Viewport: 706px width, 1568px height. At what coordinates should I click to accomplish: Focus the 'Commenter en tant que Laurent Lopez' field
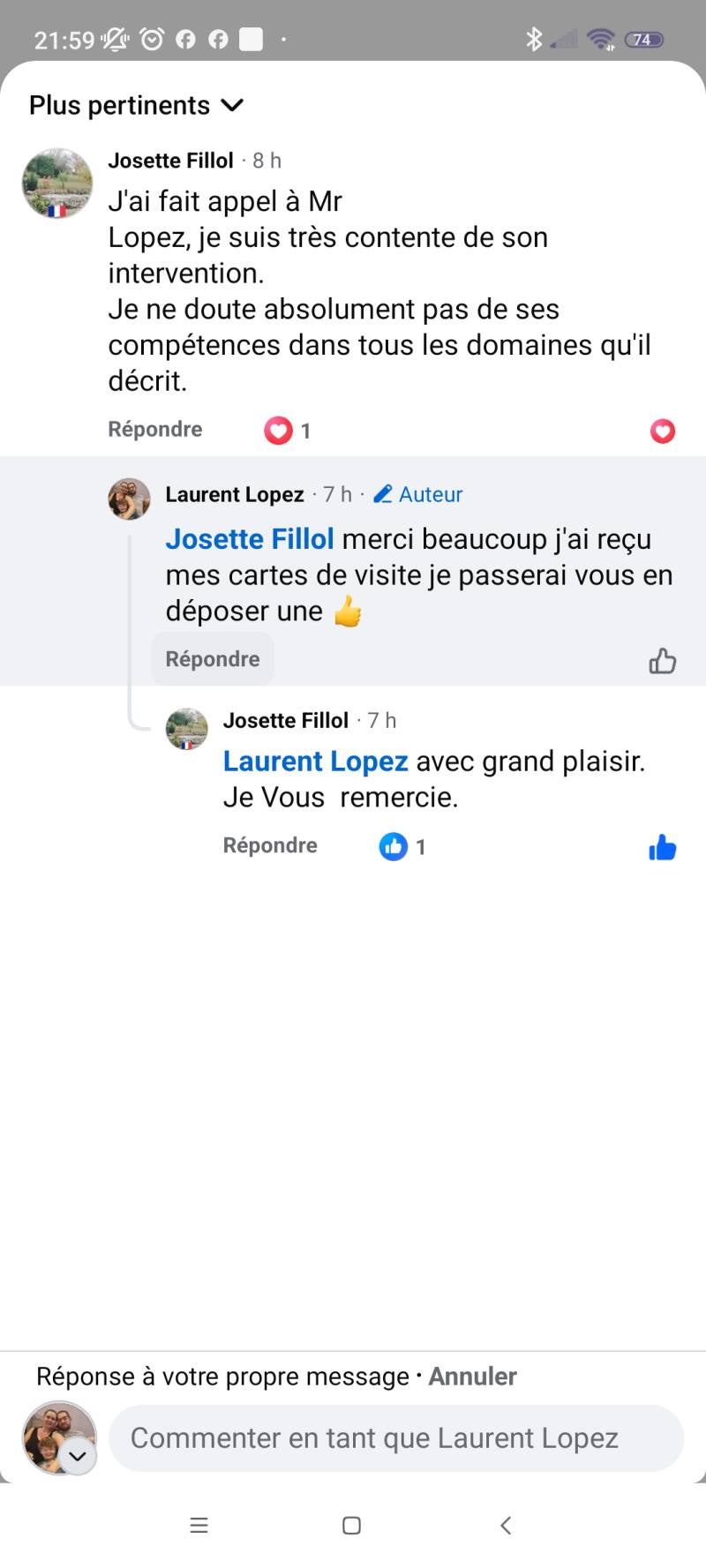click(395, 1438)
